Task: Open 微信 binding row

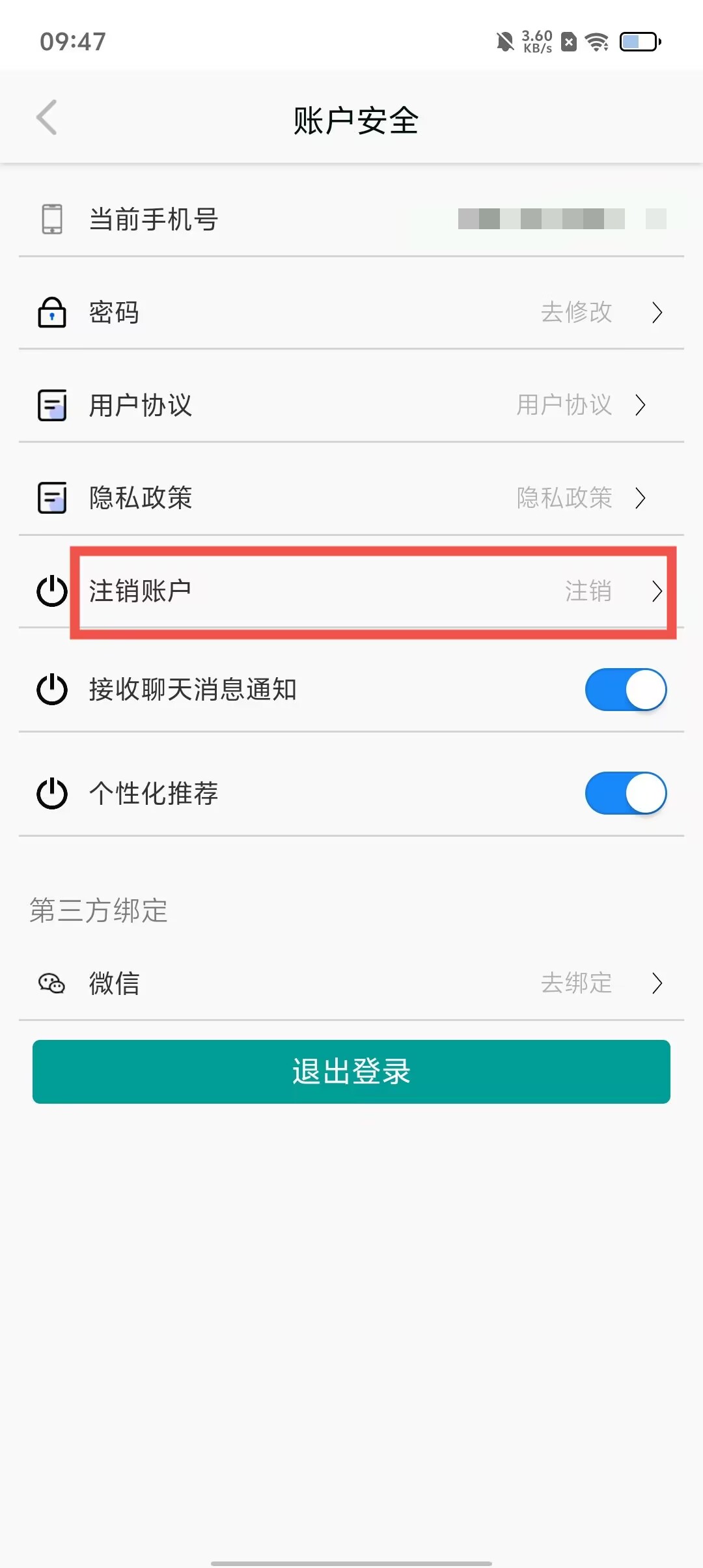Action: pos(351,983)
